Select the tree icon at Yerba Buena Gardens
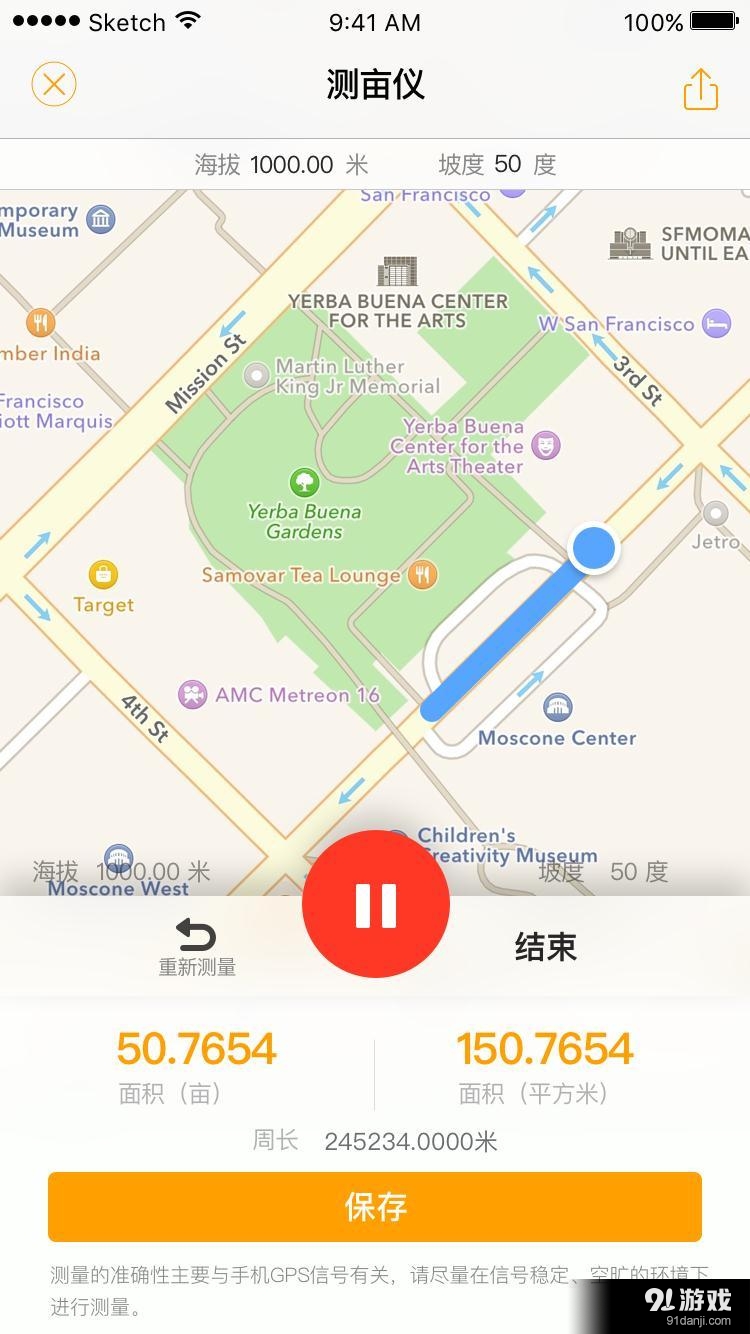Image resolution: width=750 pixels, height=1334 pixels. tap(305, 482)
